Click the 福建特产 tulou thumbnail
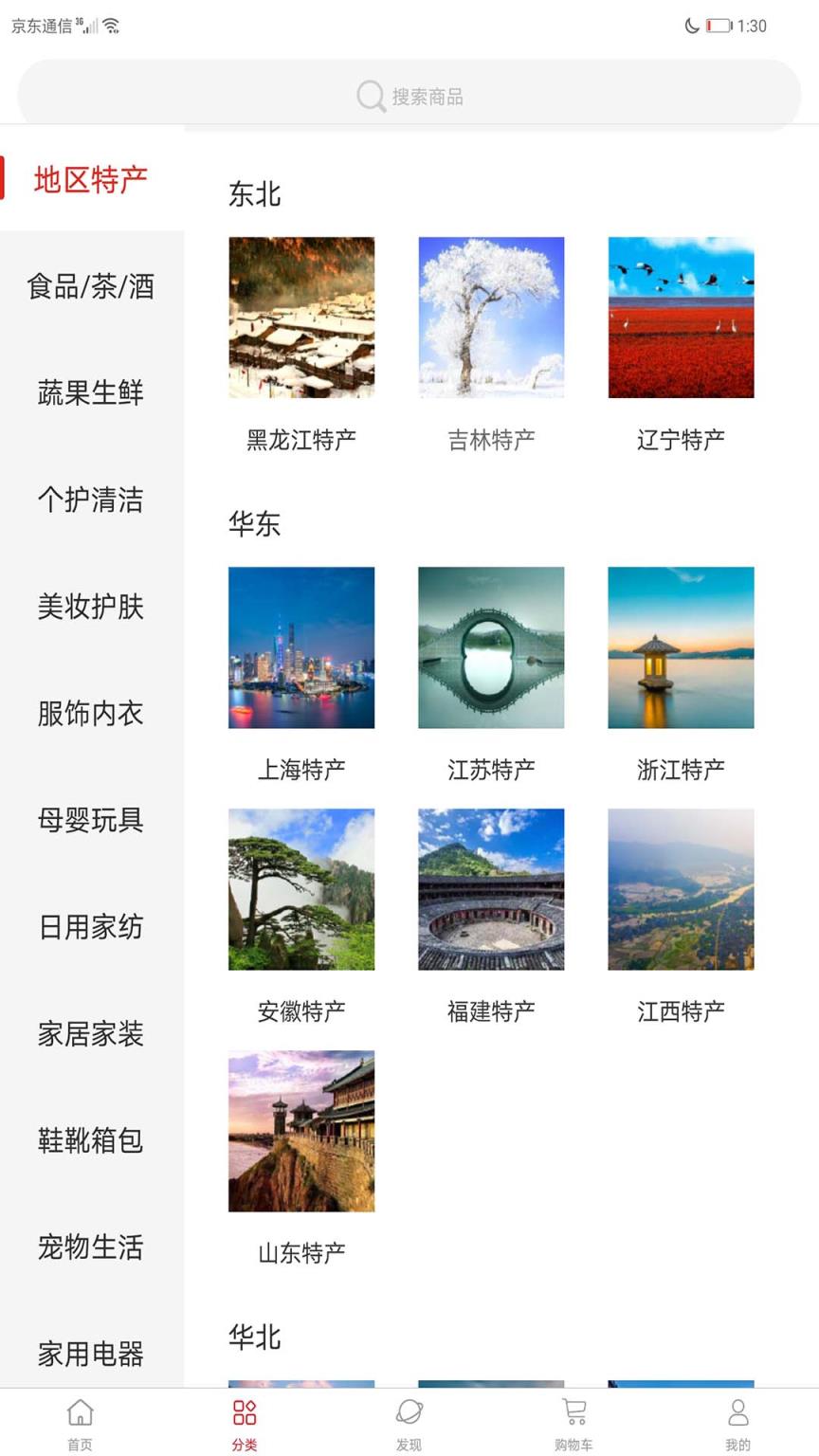This screenshot has height=1456, width=819. 491,888
